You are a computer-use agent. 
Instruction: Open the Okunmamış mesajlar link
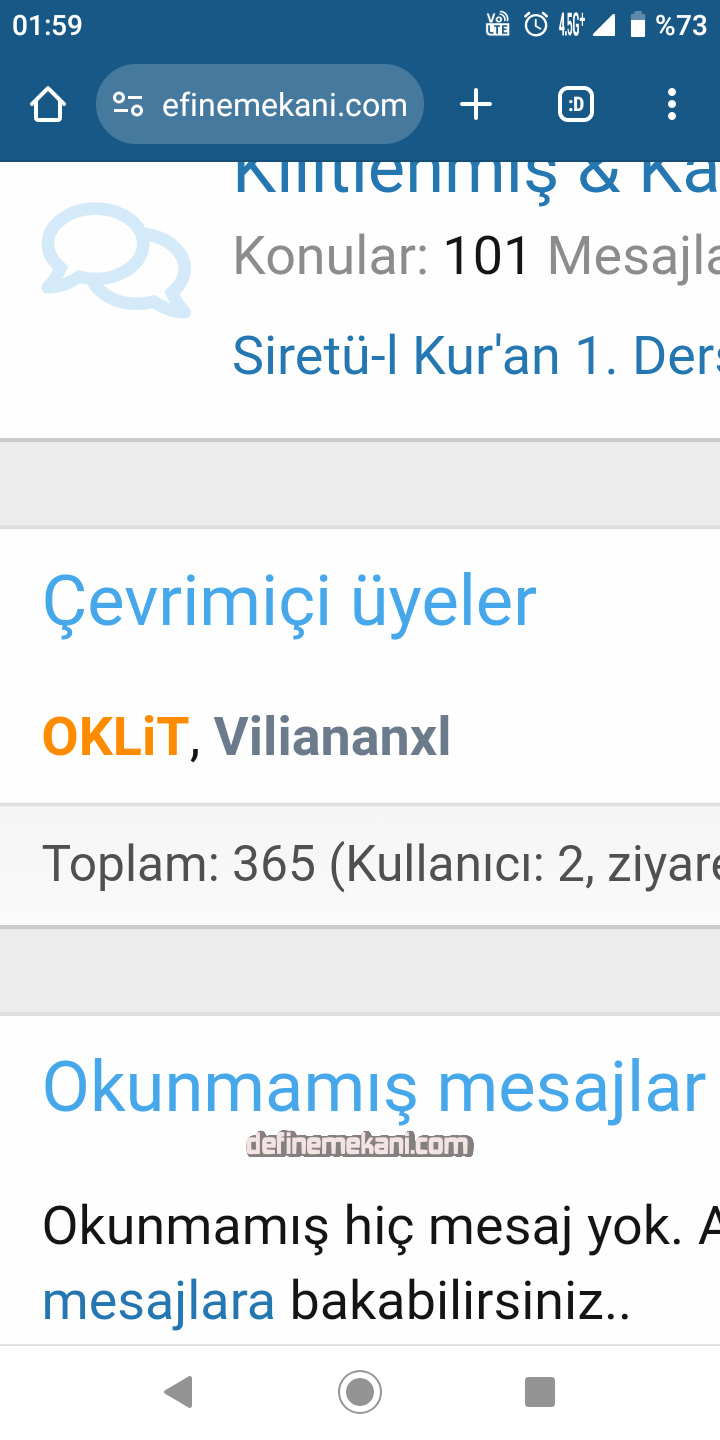tap(375, 1086)
